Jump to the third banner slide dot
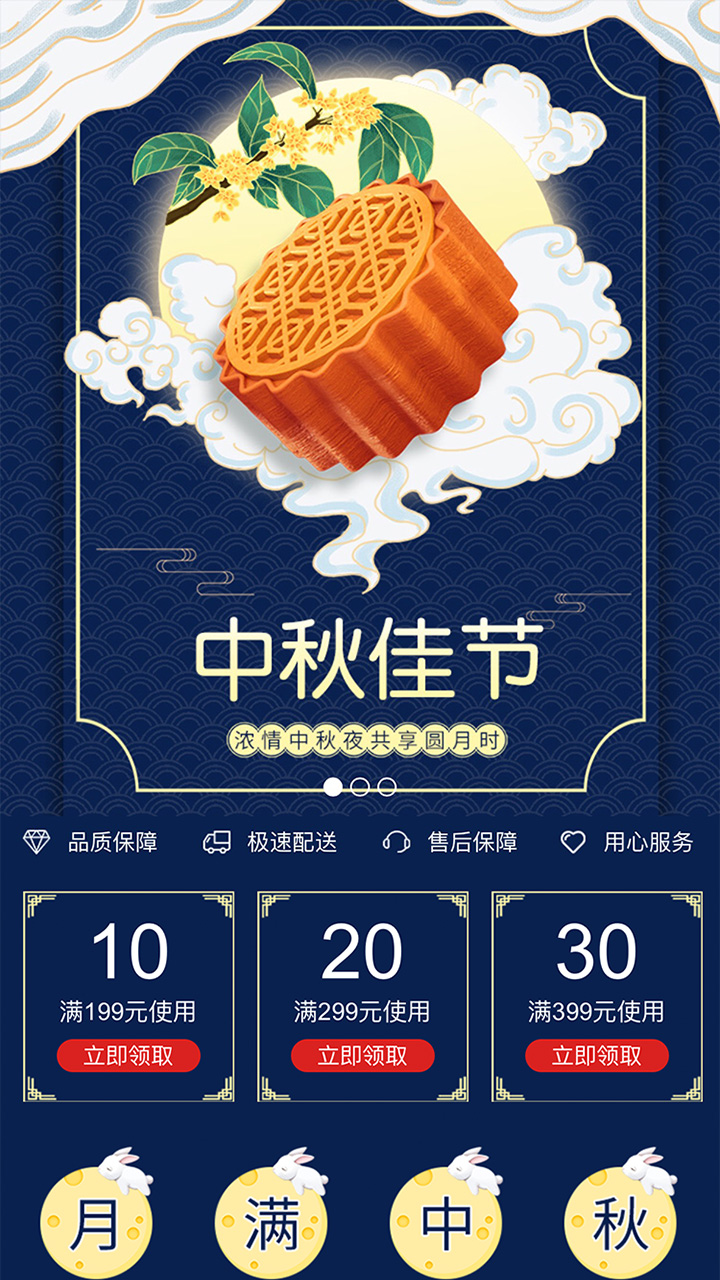 tap(387, 787)
